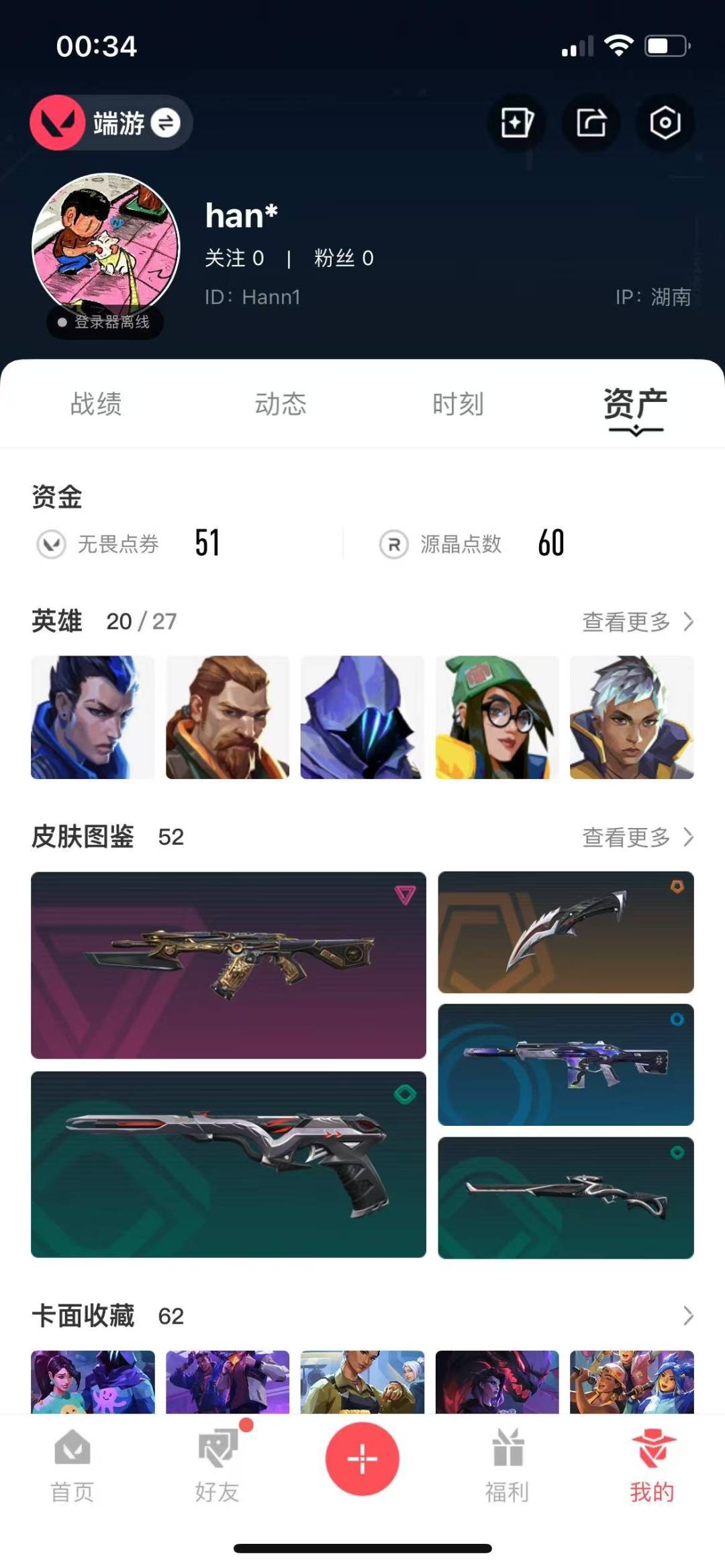Expand 卡面收藏 with the chevron
Viewport: 725px width, 1568px height.
688,1316
